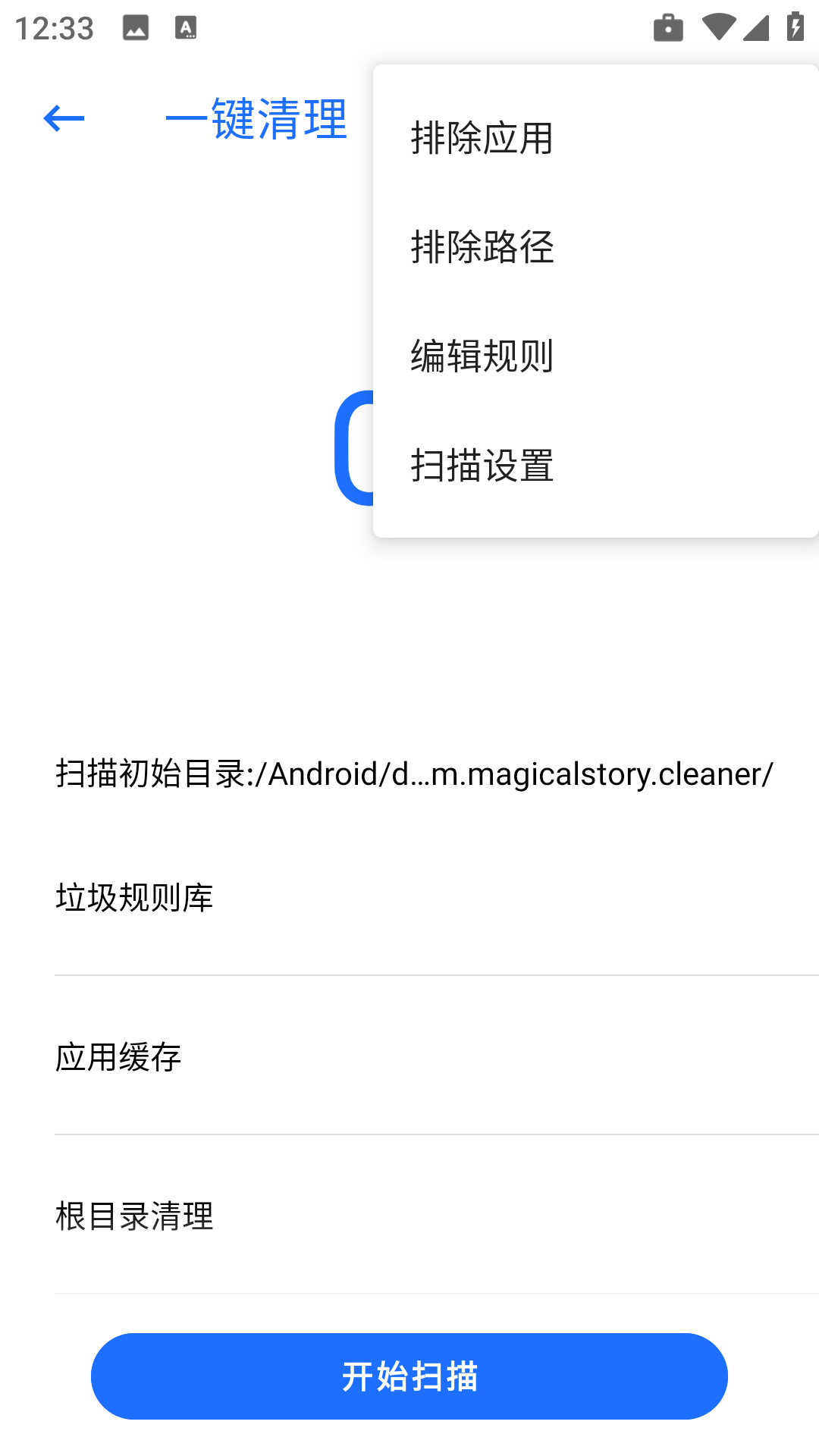The width and height of the screenshot is (819, 1456).
Task: Tap the 开始扫描 button
Action: click(x=409, y=1376)
